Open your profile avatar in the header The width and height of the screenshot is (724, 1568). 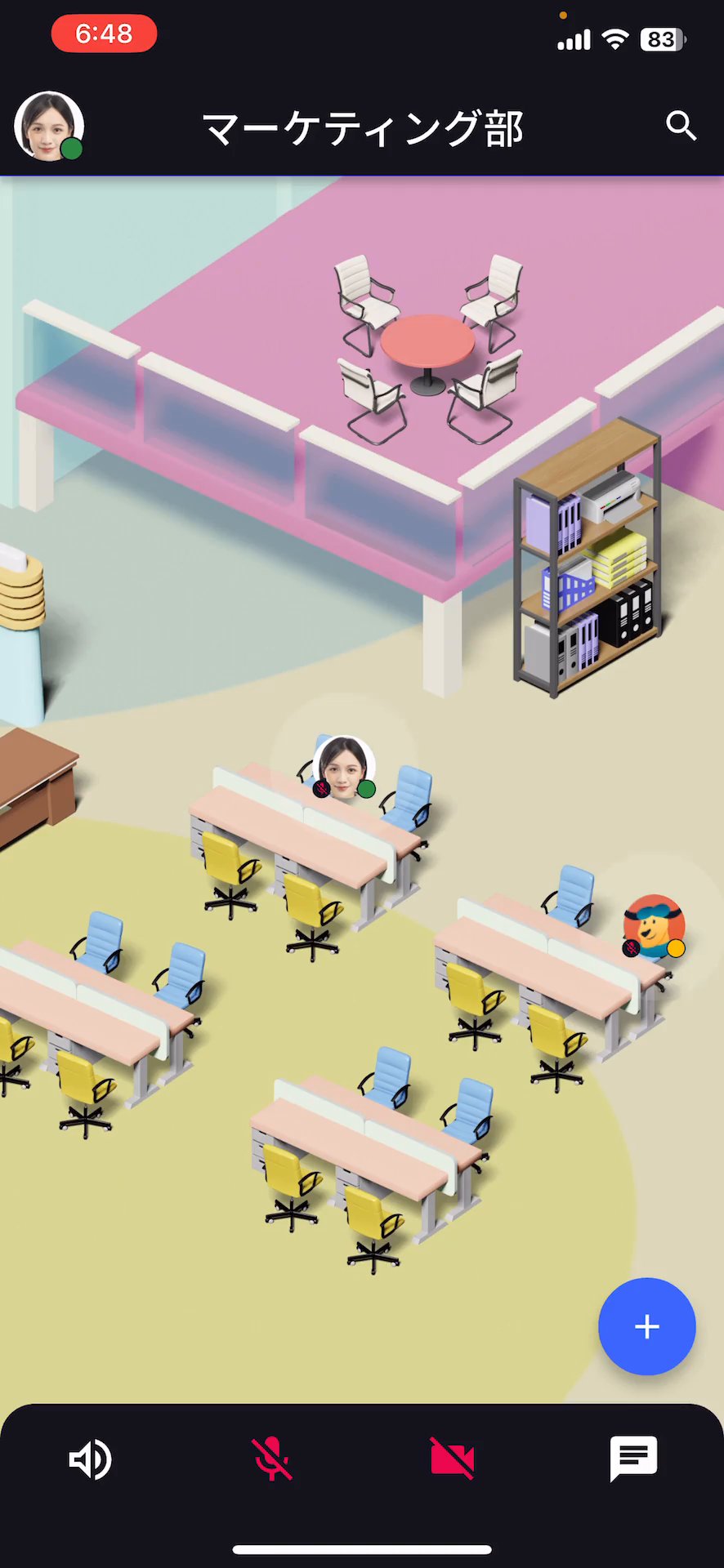49,127
